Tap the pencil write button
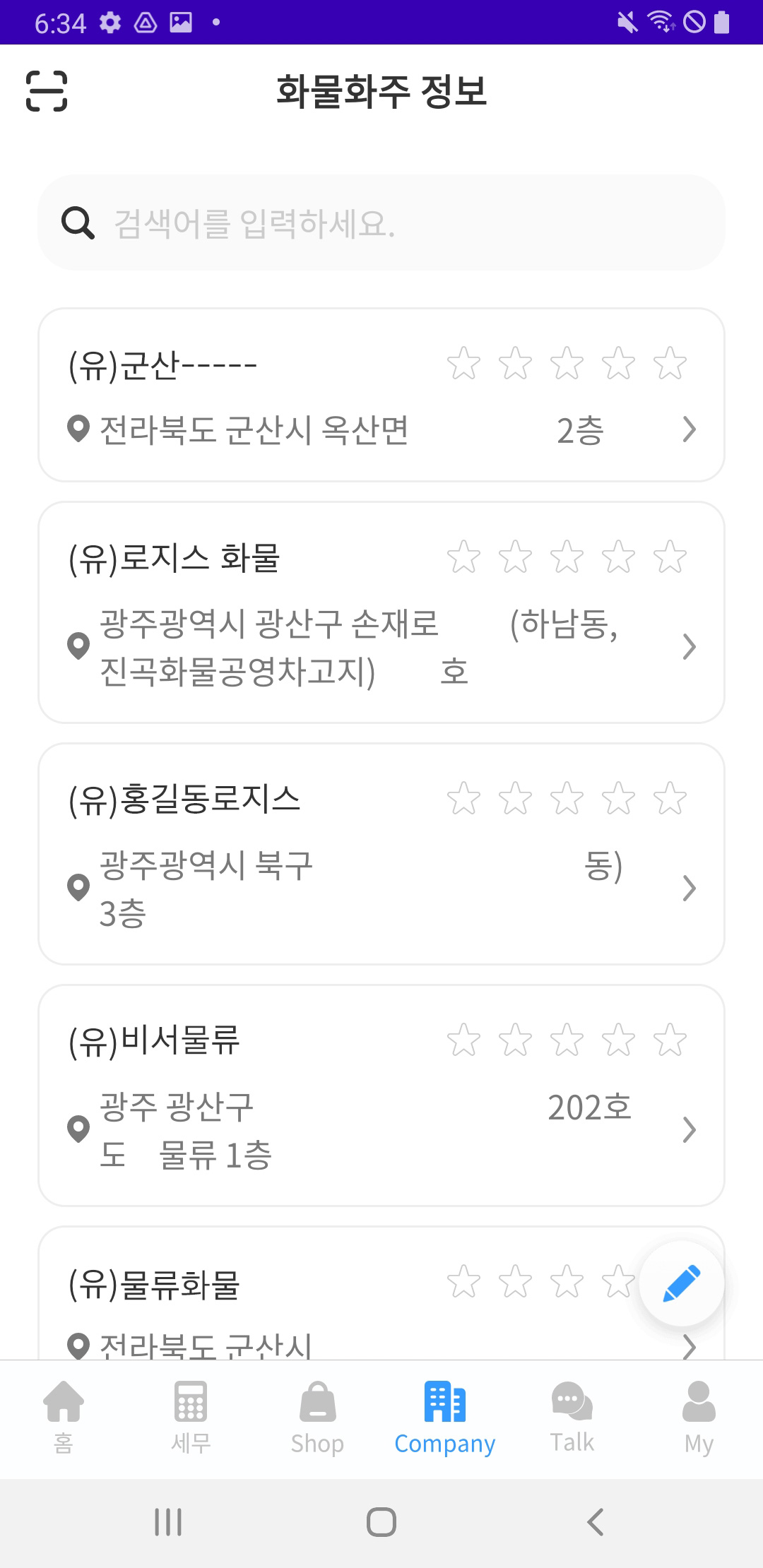Screen dimensions: 763x1568 (x=681, y=1283)
